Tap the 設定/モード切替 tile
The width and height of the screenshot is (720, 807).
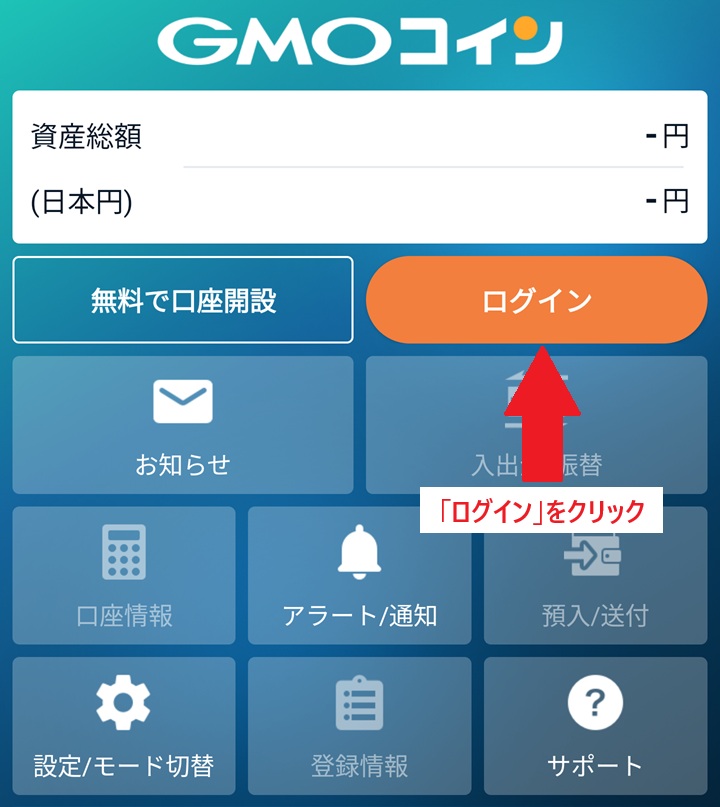[124, 725]
